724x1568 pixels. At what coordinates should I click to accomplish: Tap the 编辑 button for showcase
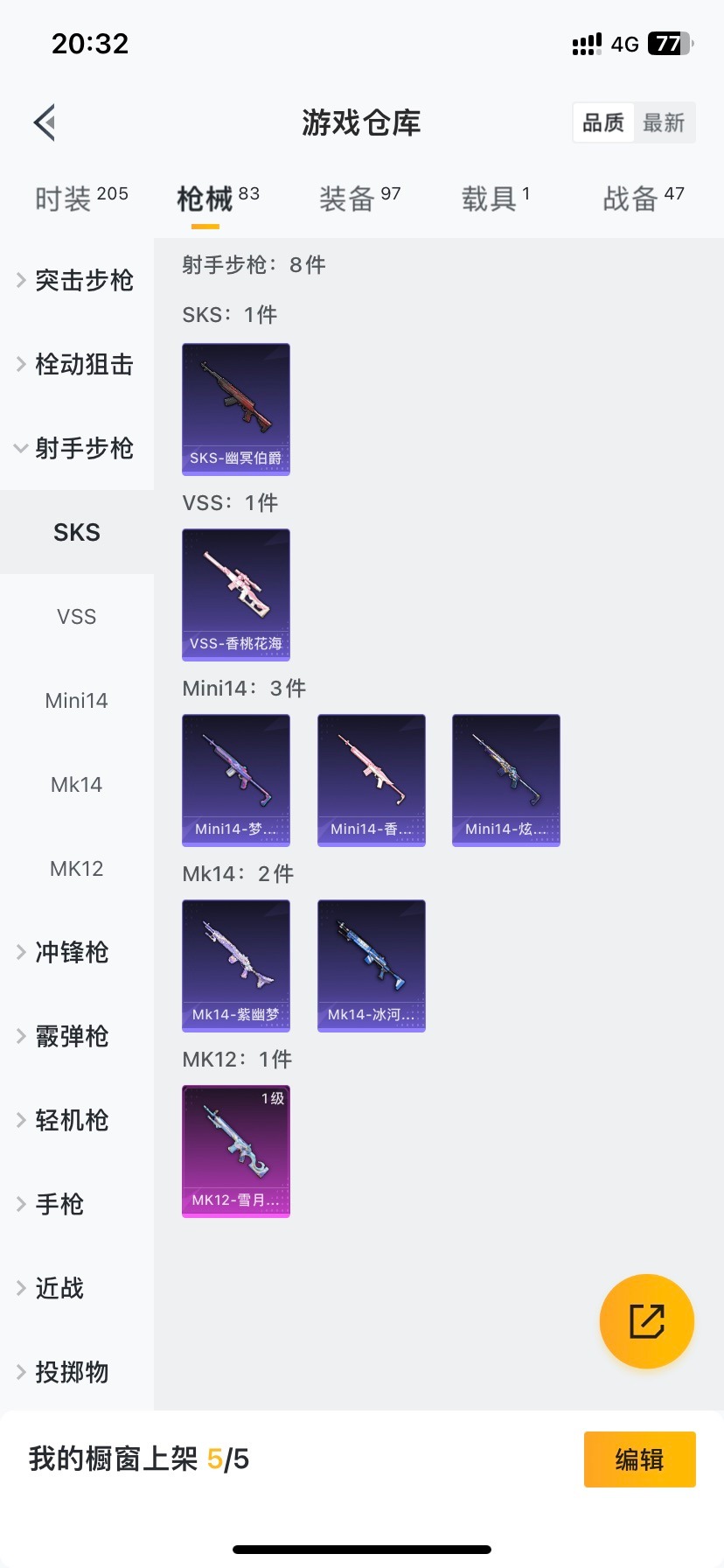639,1459
